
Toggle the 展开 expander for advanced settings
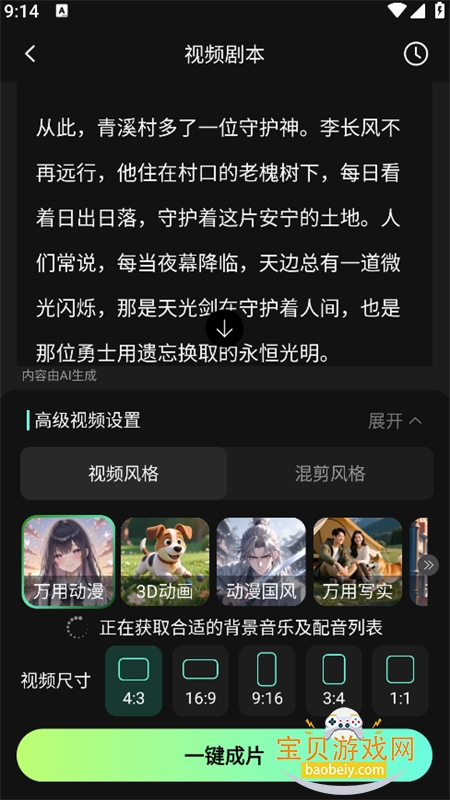[x=395, y=421]
